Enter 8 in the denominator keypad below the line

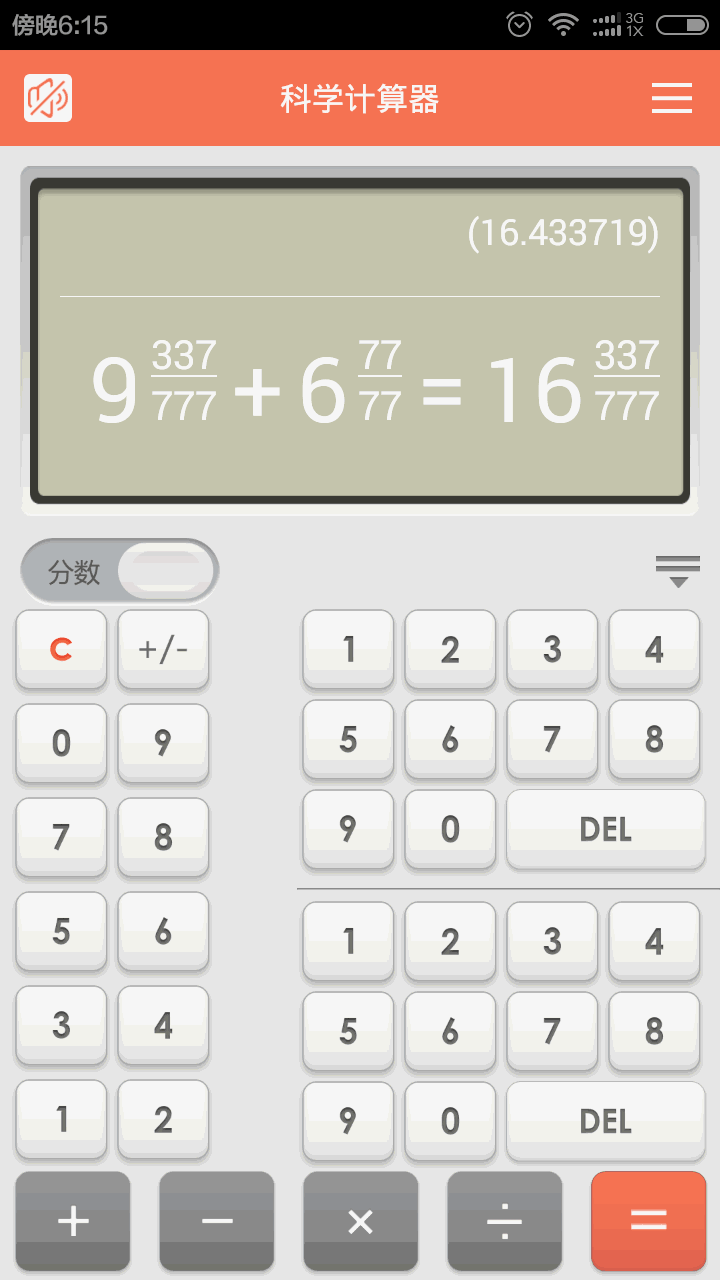[654, 1031]
